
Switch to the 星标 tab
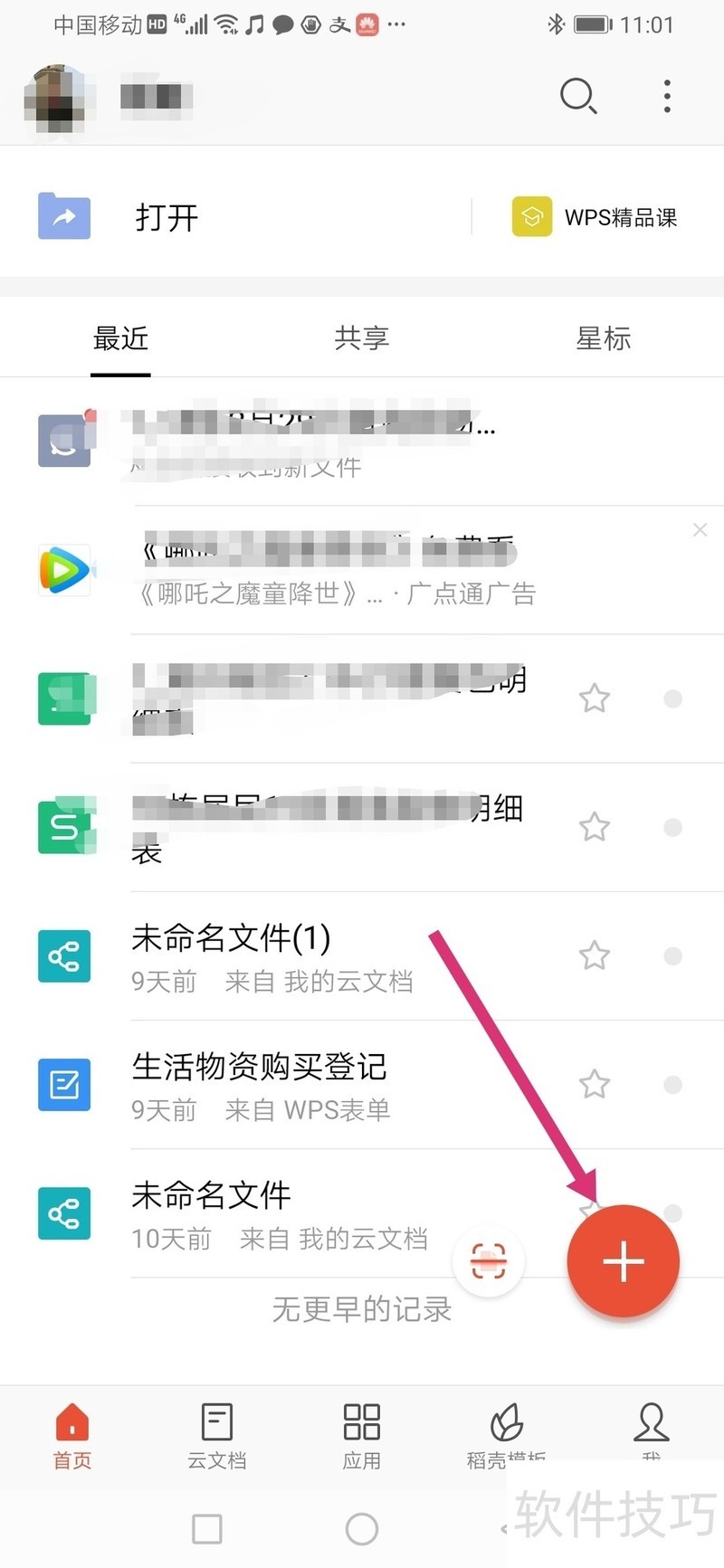(603, 338)
